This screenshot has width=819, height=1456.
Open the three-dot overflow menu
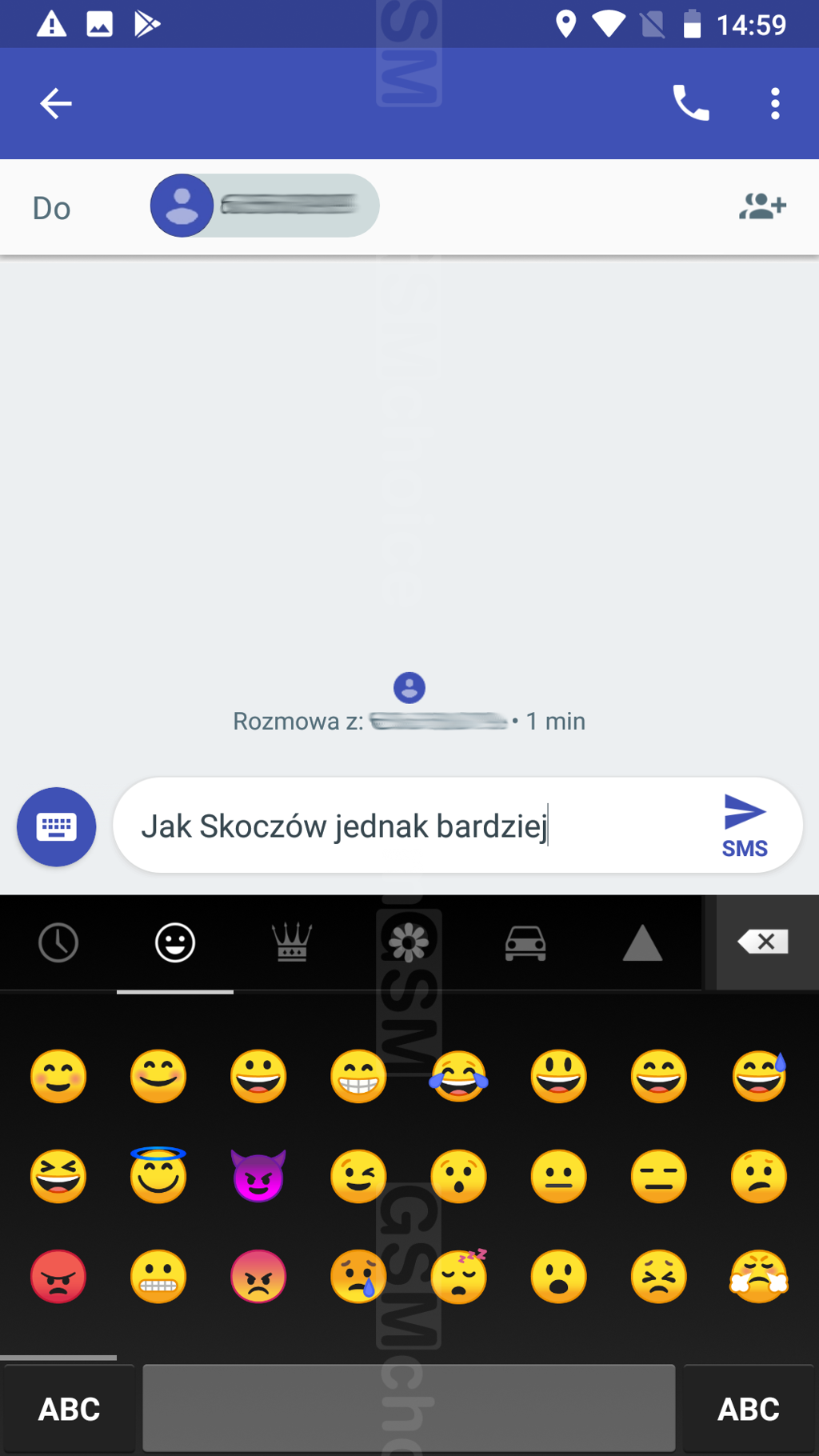pyautogui.click(x=775, y=103)
